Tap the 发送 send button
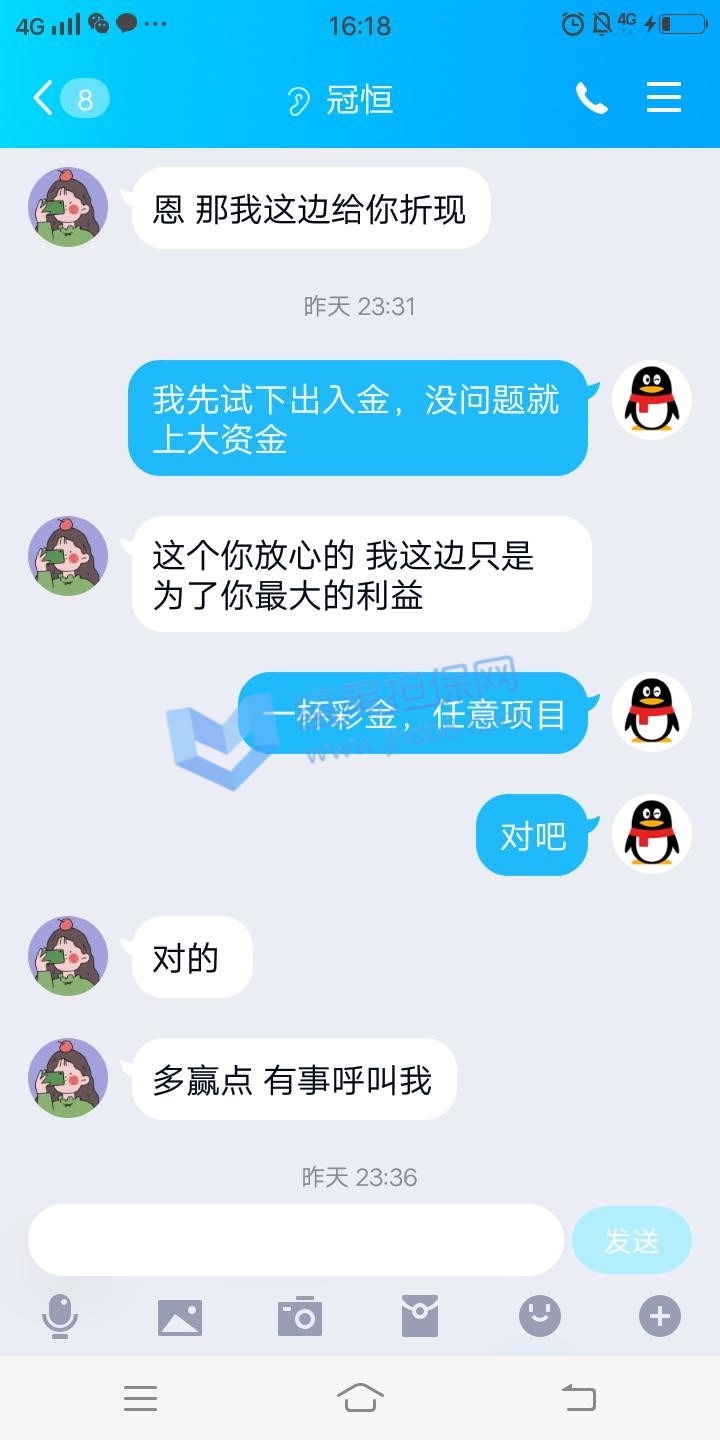 (x=631, y=1240)
